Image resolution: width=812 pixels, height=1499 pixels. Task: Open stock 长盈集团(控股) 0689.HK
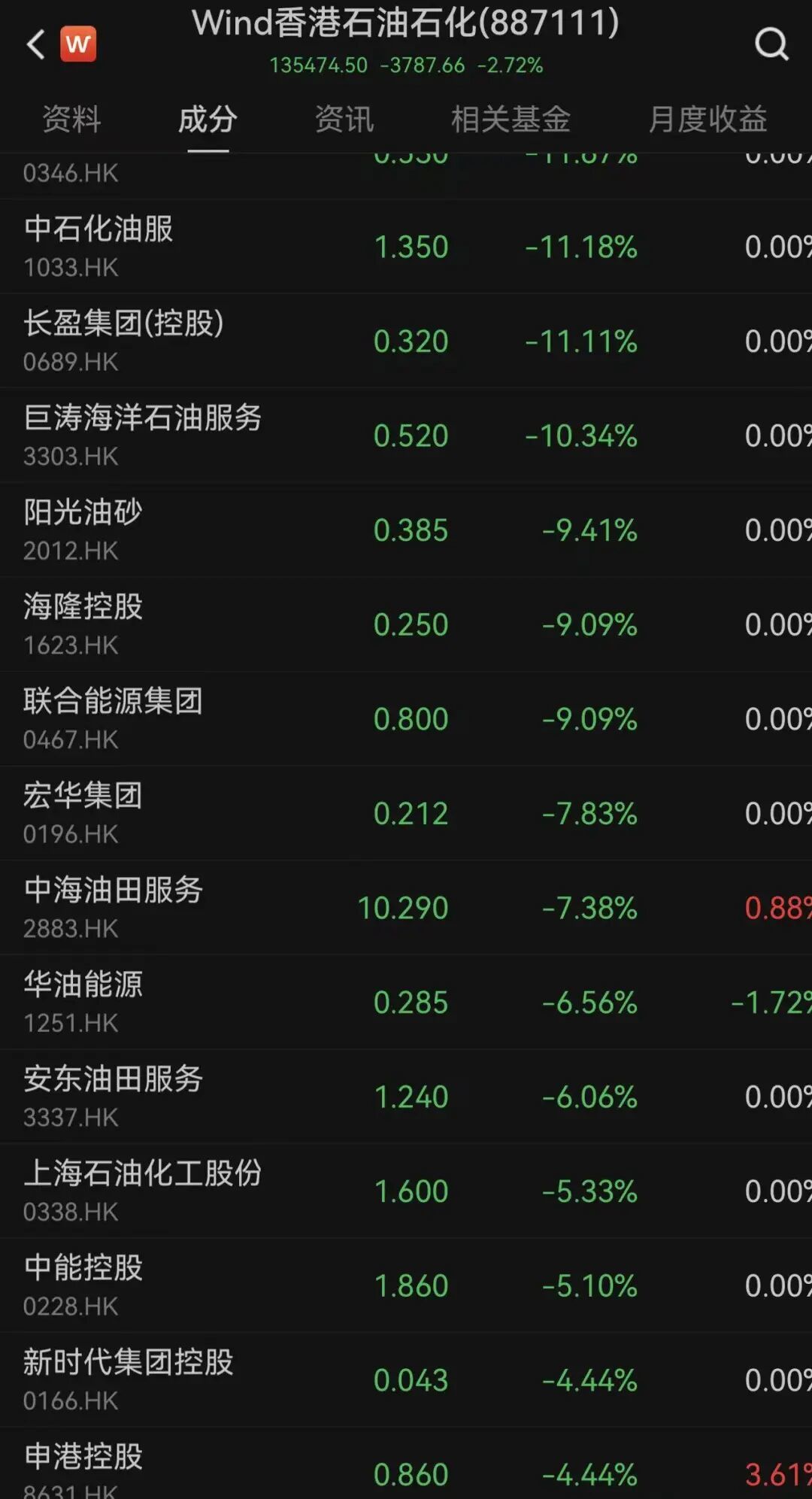(x=406, y=341)
